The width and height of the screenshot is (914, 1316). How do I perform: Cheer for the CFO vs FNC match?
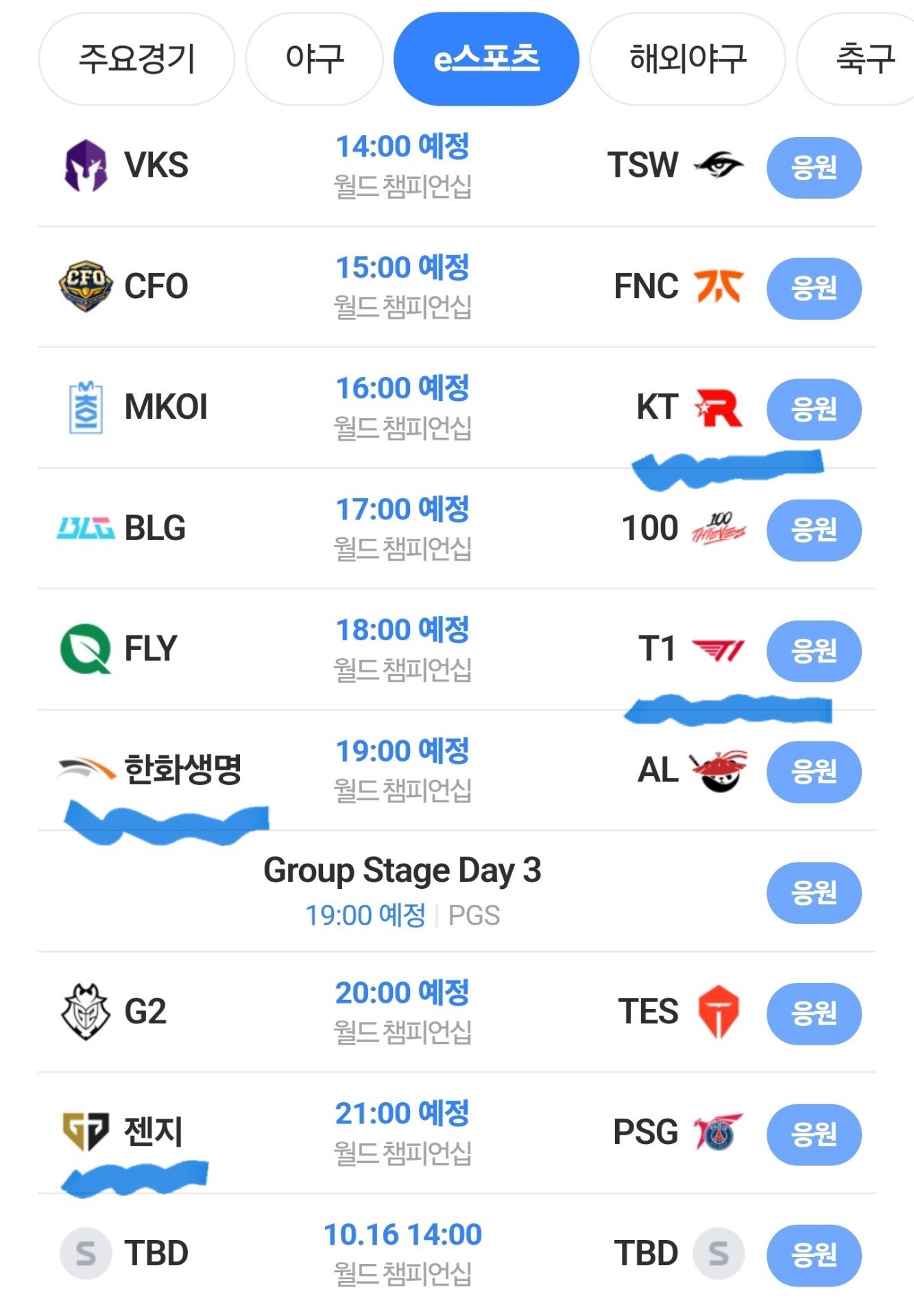[x=814, y=289]
